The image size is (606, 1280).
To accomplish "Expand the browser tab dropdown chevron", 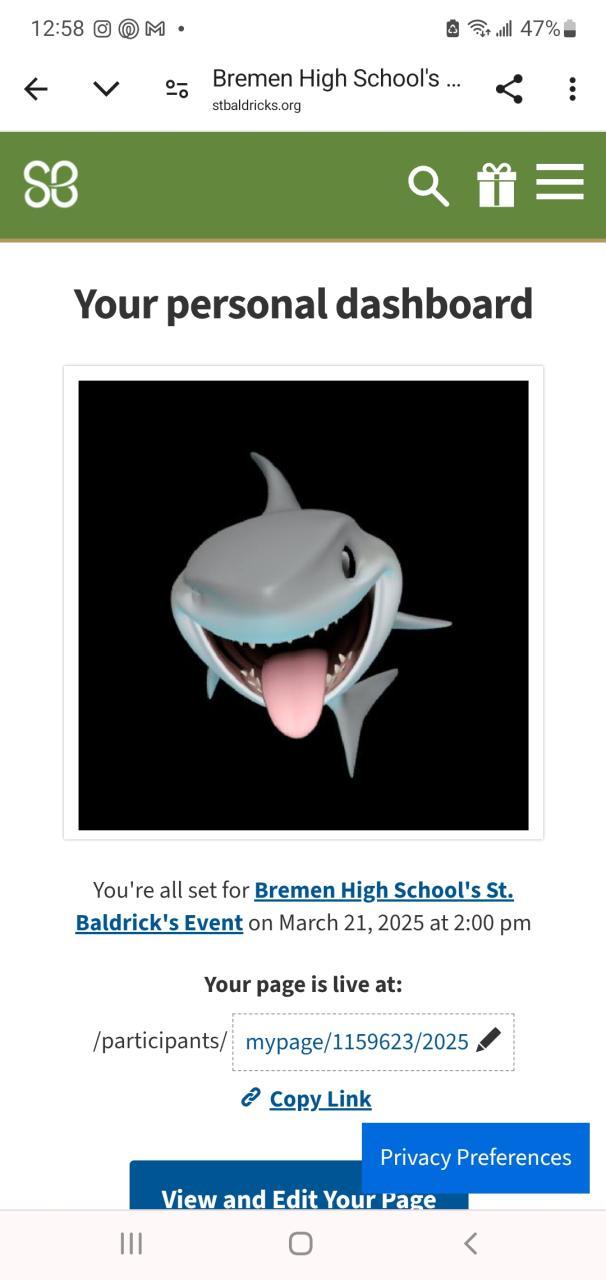I will [x=106, y=89].
